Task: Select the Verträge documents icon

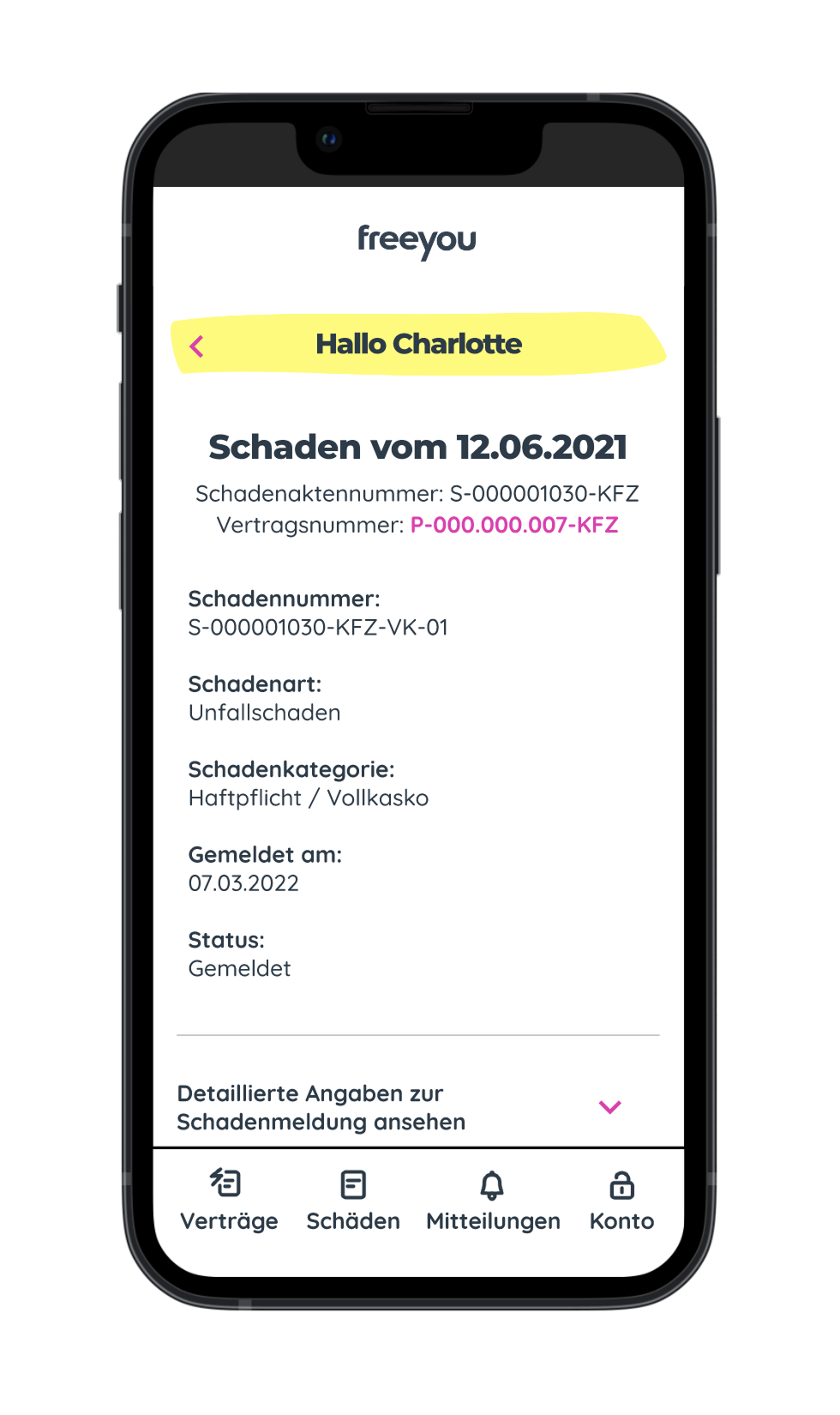Action: [x=225, y=1186]
